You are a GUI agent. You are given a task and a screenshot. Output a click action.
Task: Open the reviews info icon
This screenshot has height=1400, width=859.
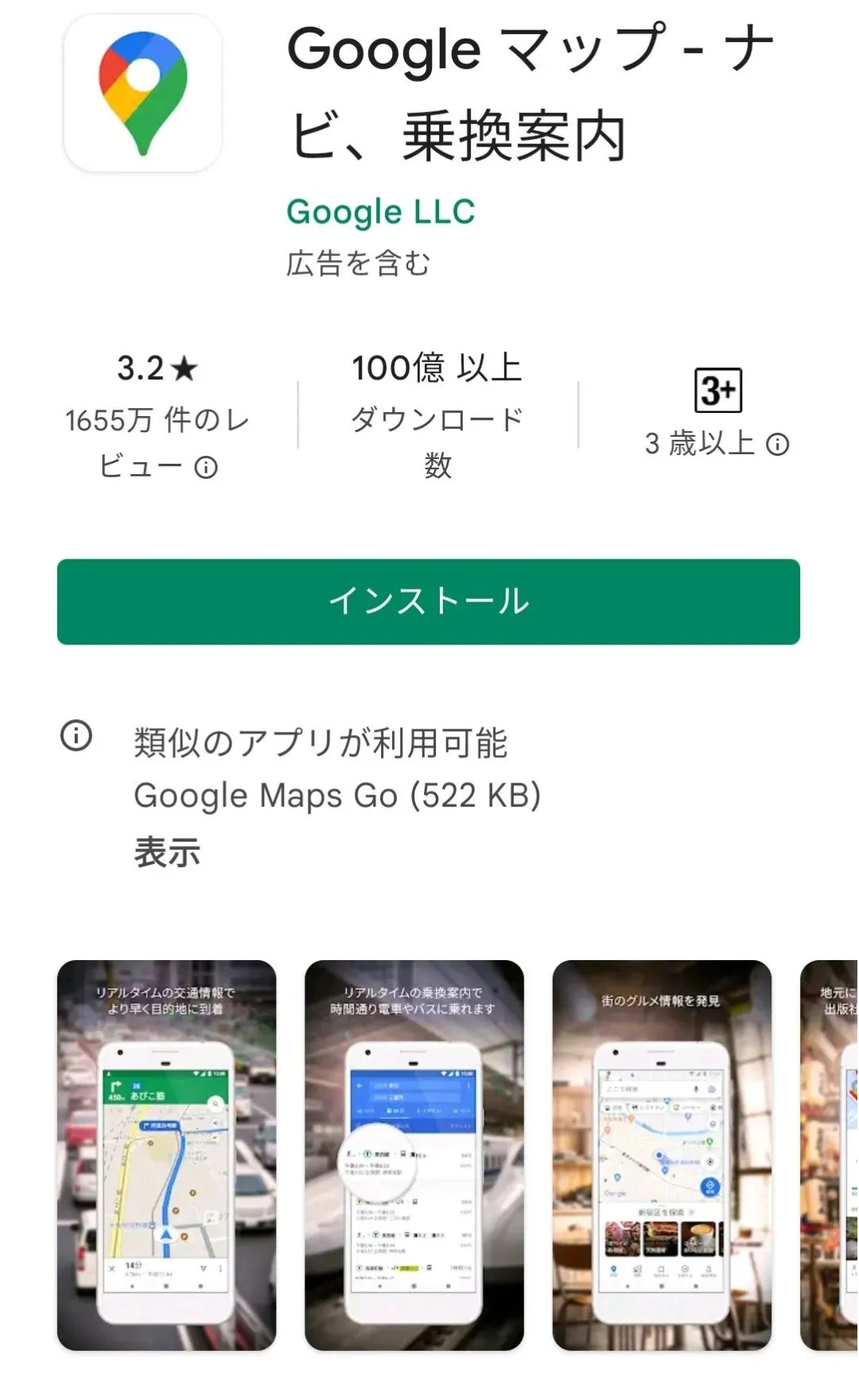point(206,467)
